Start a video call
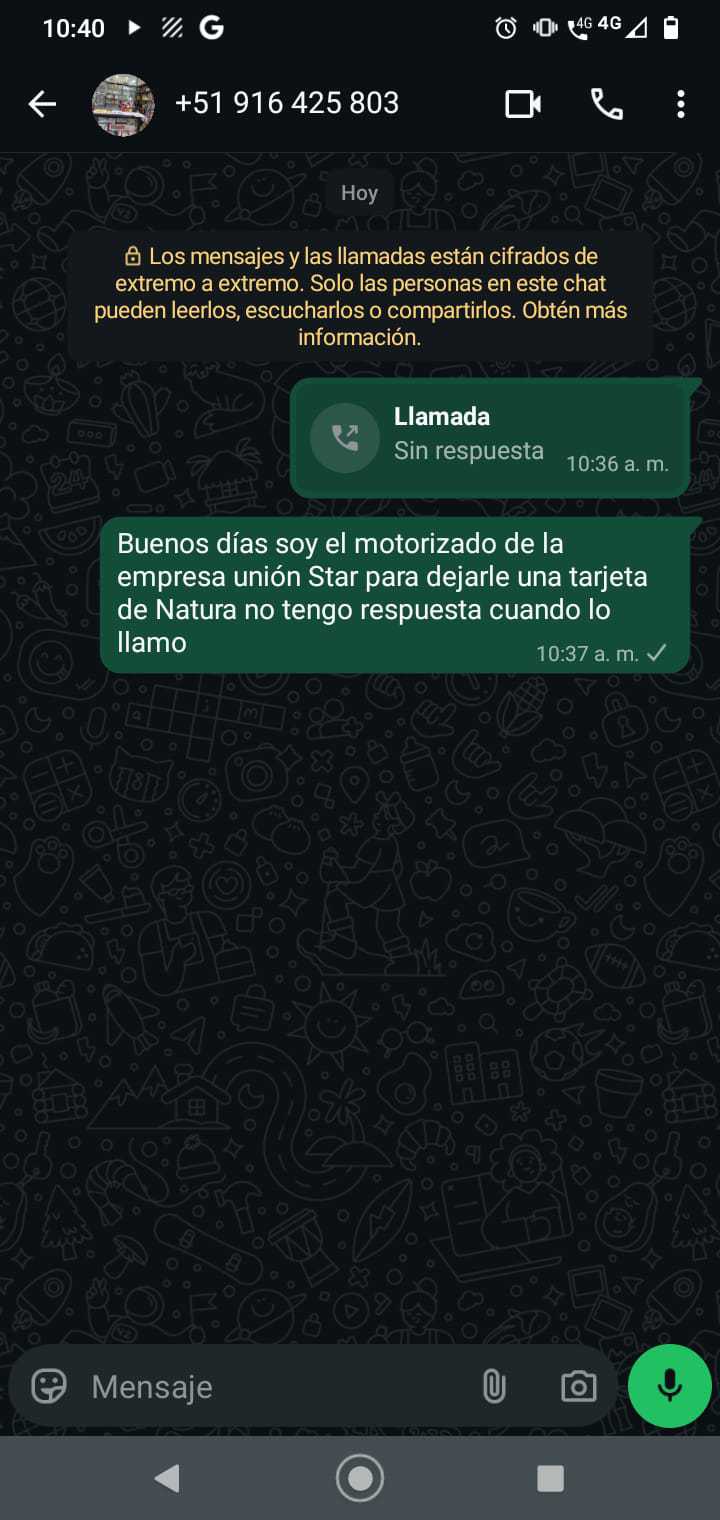 pyautogui.click(x=523, y=104)
